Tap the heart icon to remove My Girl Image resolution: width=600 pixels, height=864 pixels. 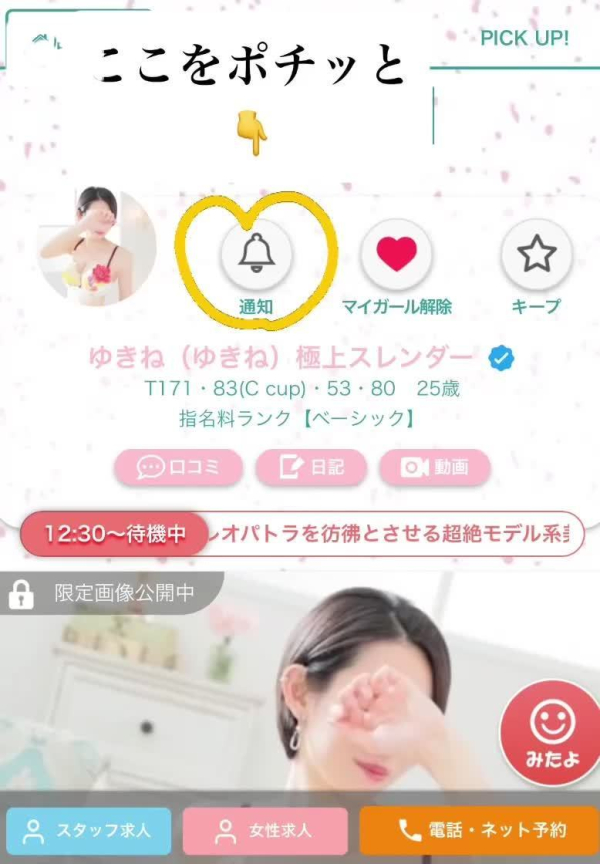(396, 255)
